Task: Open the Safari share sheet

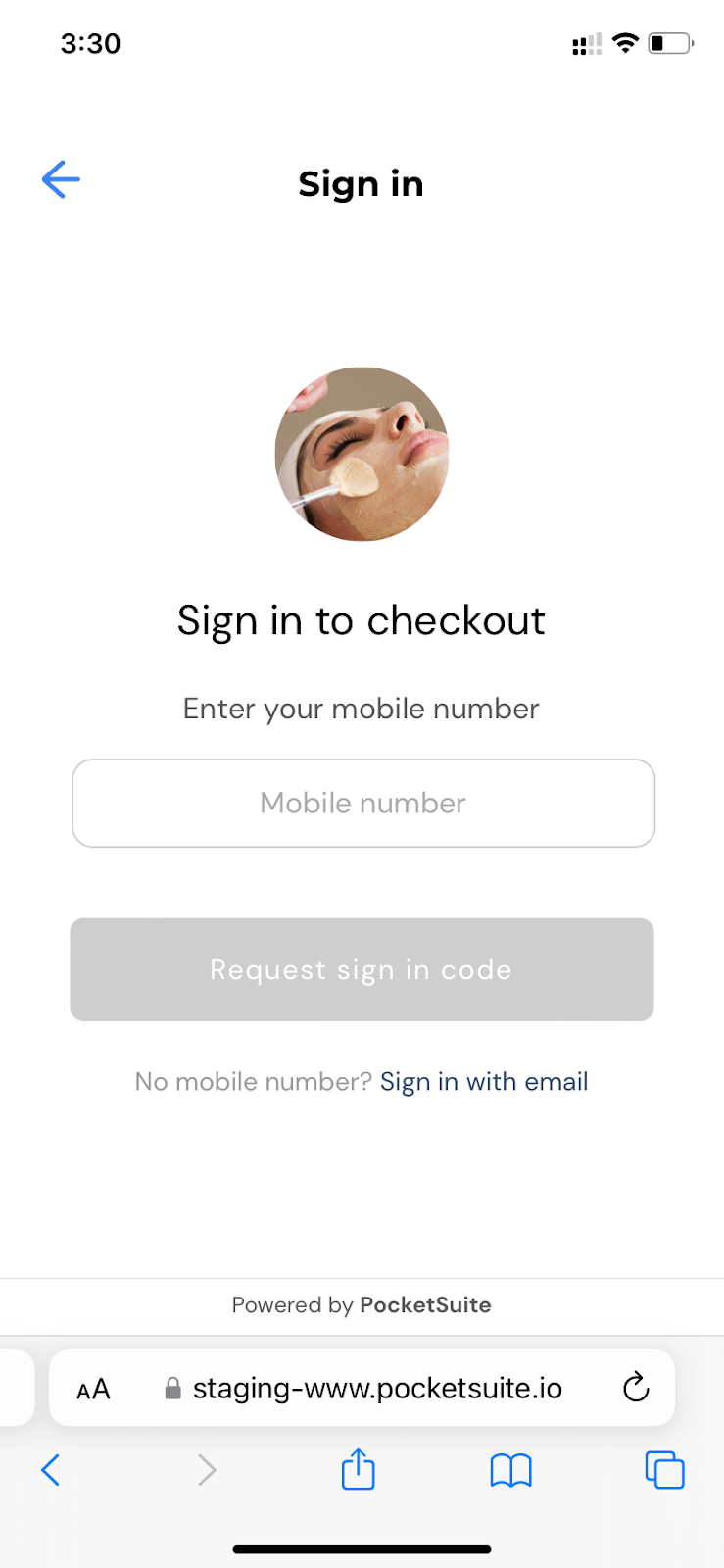Action: point(359,1469)
